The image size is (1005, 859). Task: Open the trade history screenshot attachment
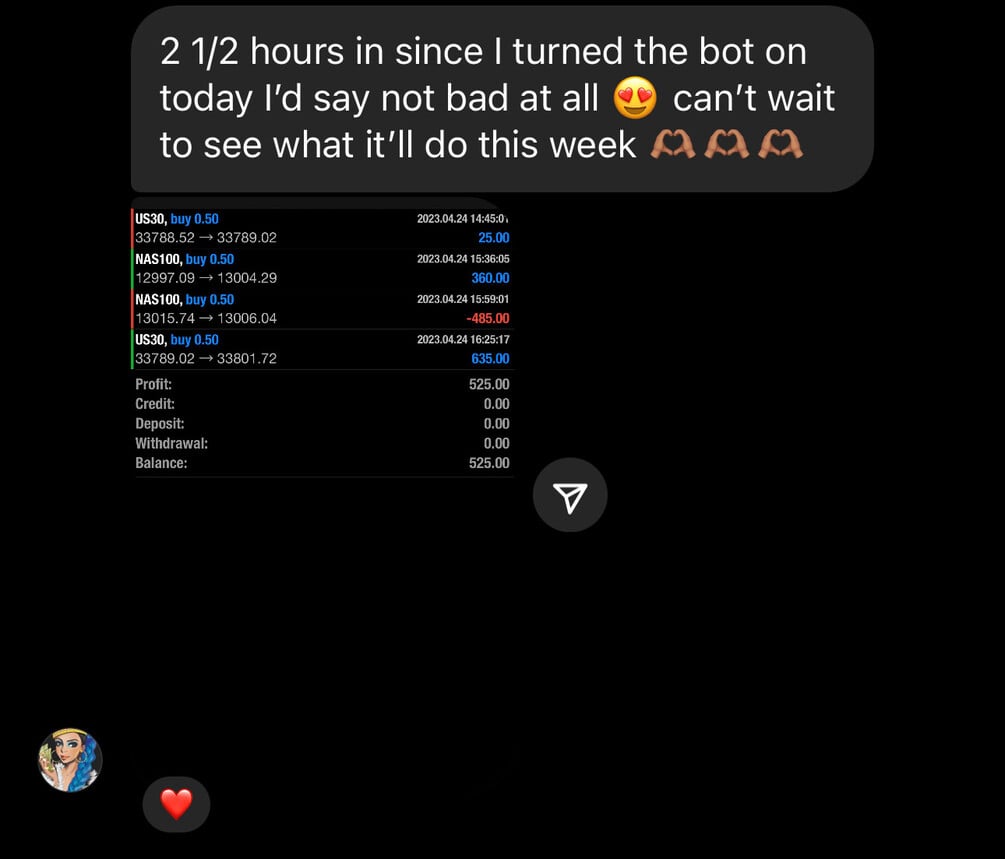[322, 340]
